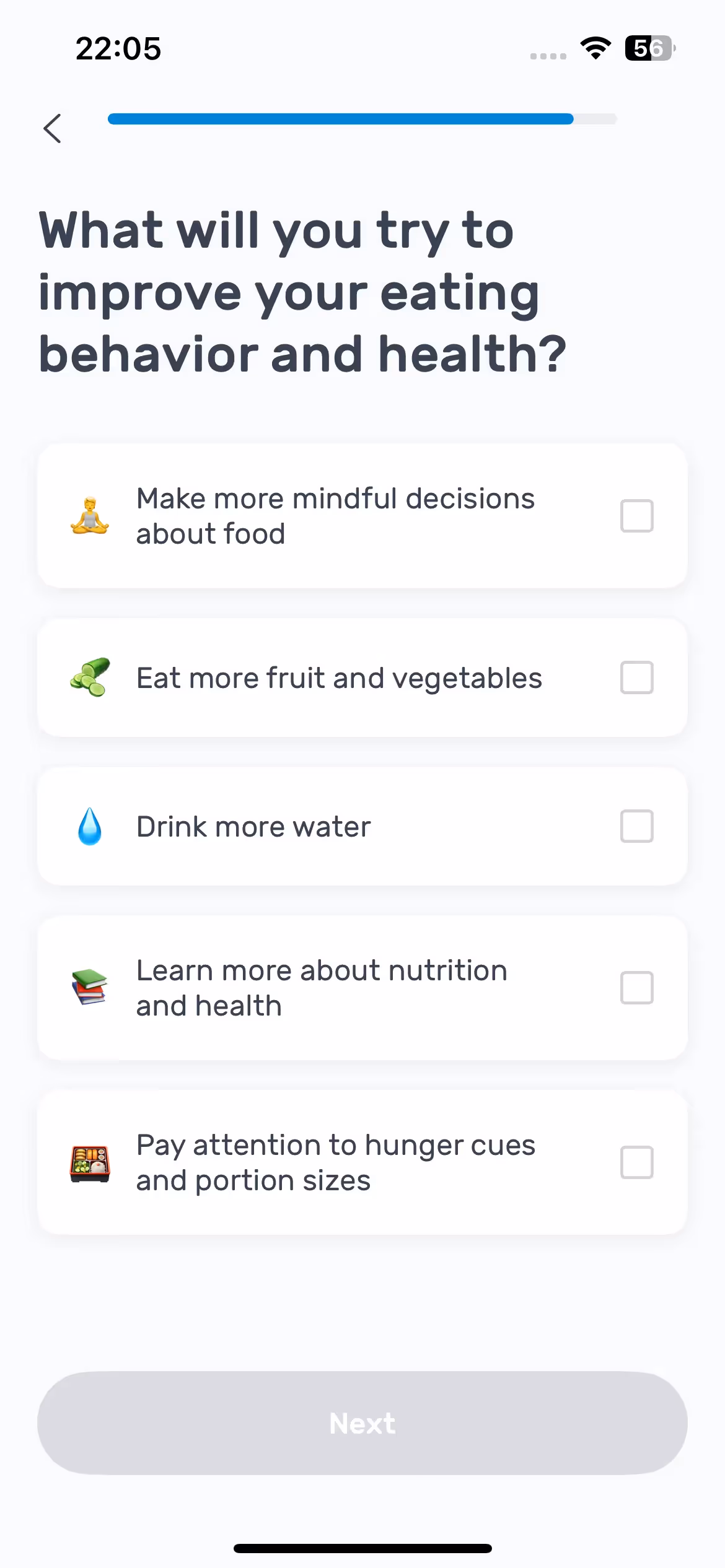Tick Learn more about nutrition and health

tap(636, 988)
